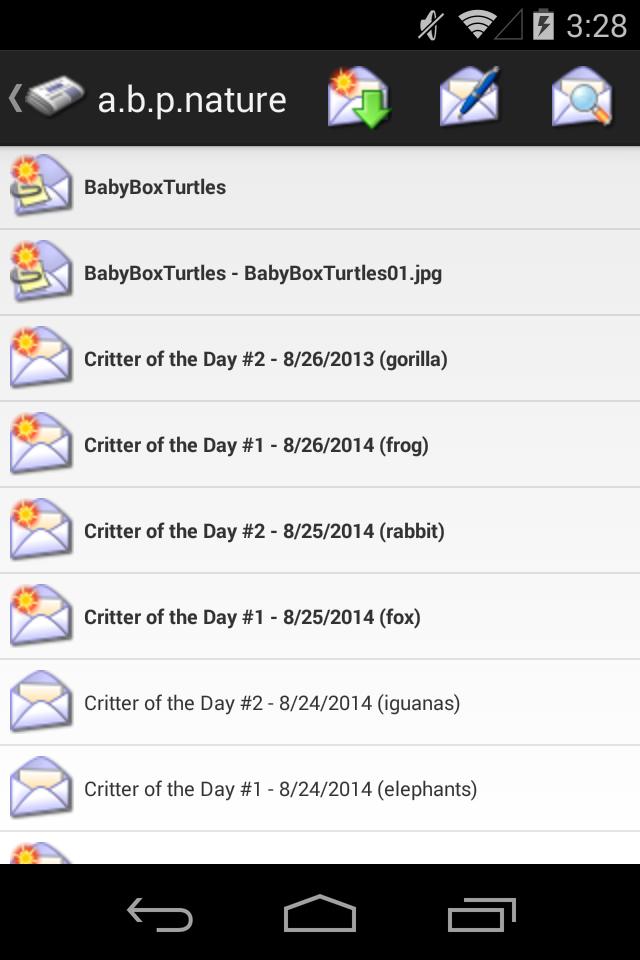This screenshot has width=640, height=960.
Task: Open Critter of the Day gorilla post
Action: click(320, 359)
